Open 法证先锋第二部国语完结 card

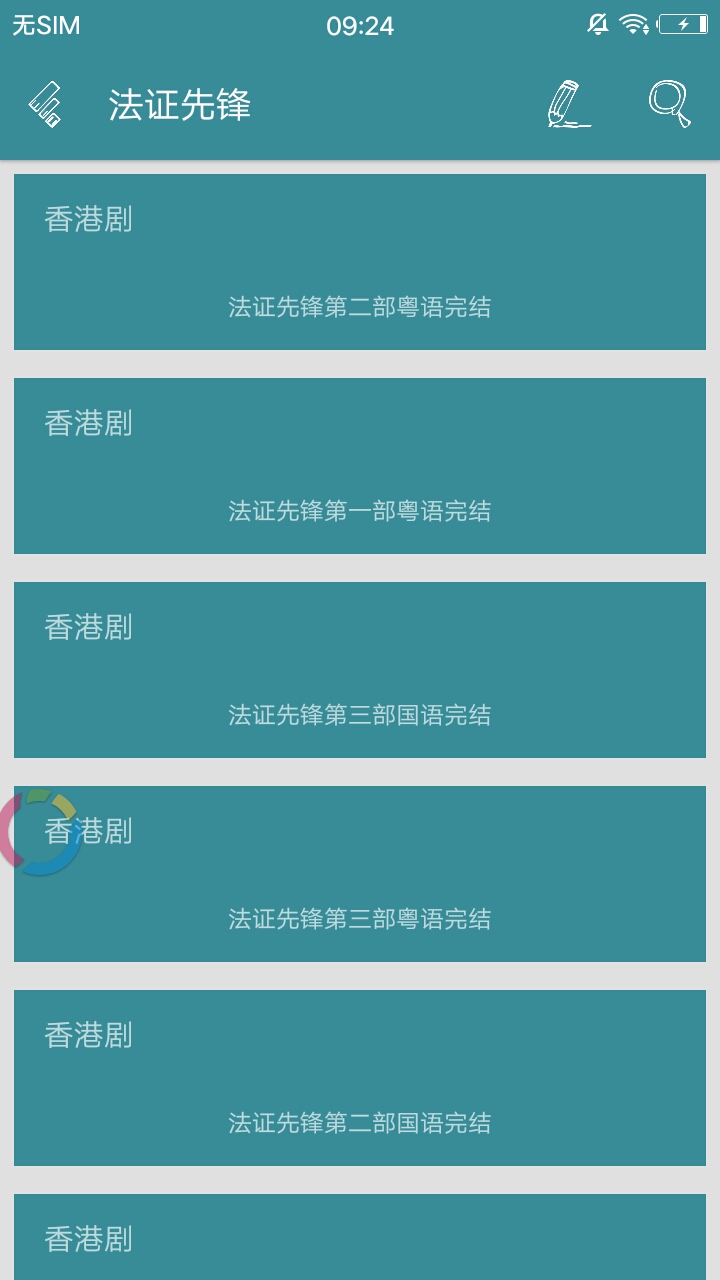(360, 1078)
